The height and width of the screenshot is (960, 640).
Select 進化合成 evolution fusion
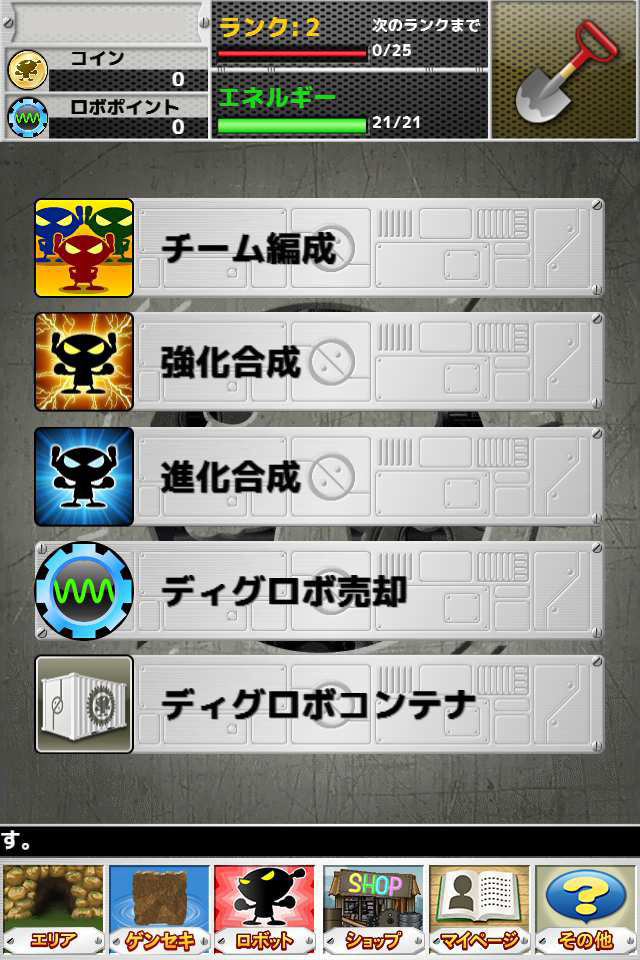320,476
